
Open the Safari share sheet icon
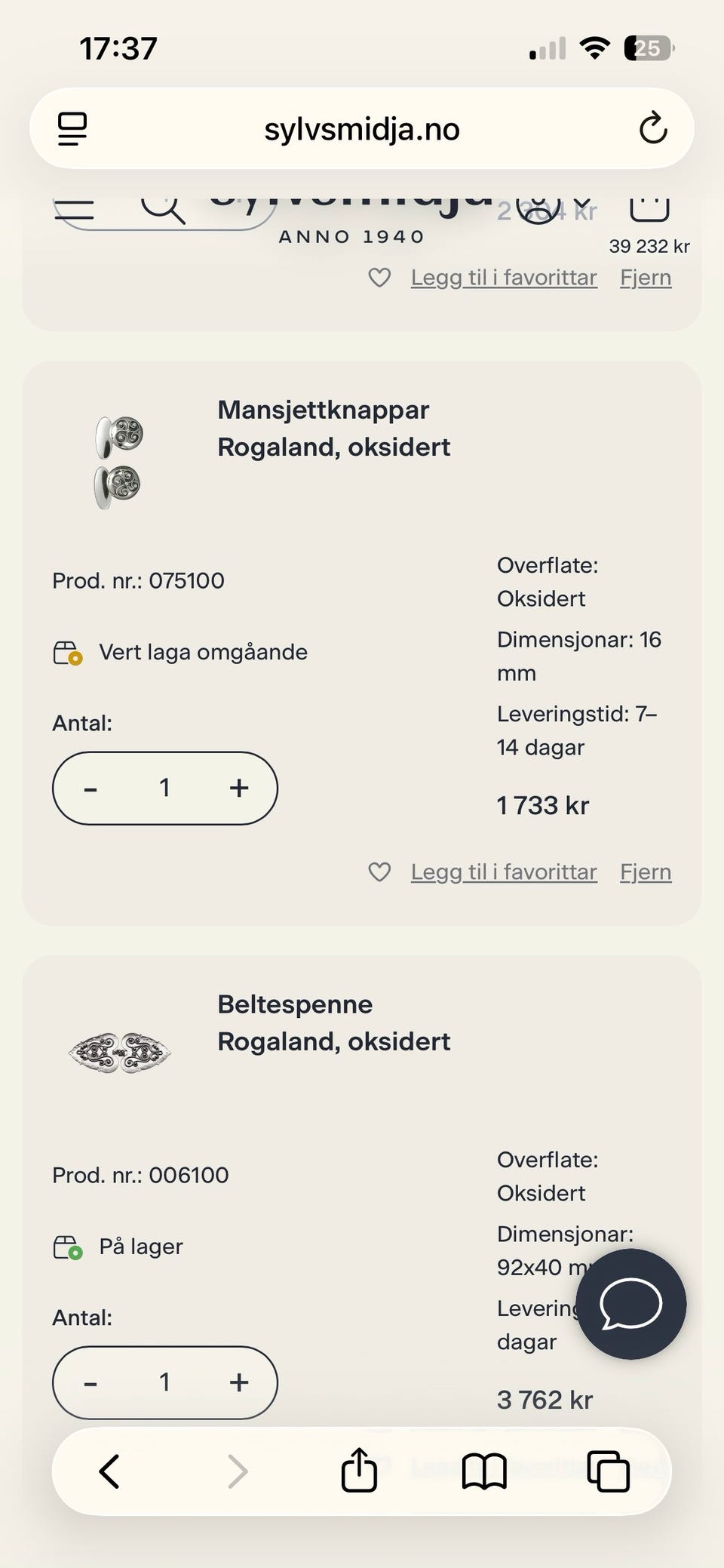pyautogui.click(x=360, y=1470)
